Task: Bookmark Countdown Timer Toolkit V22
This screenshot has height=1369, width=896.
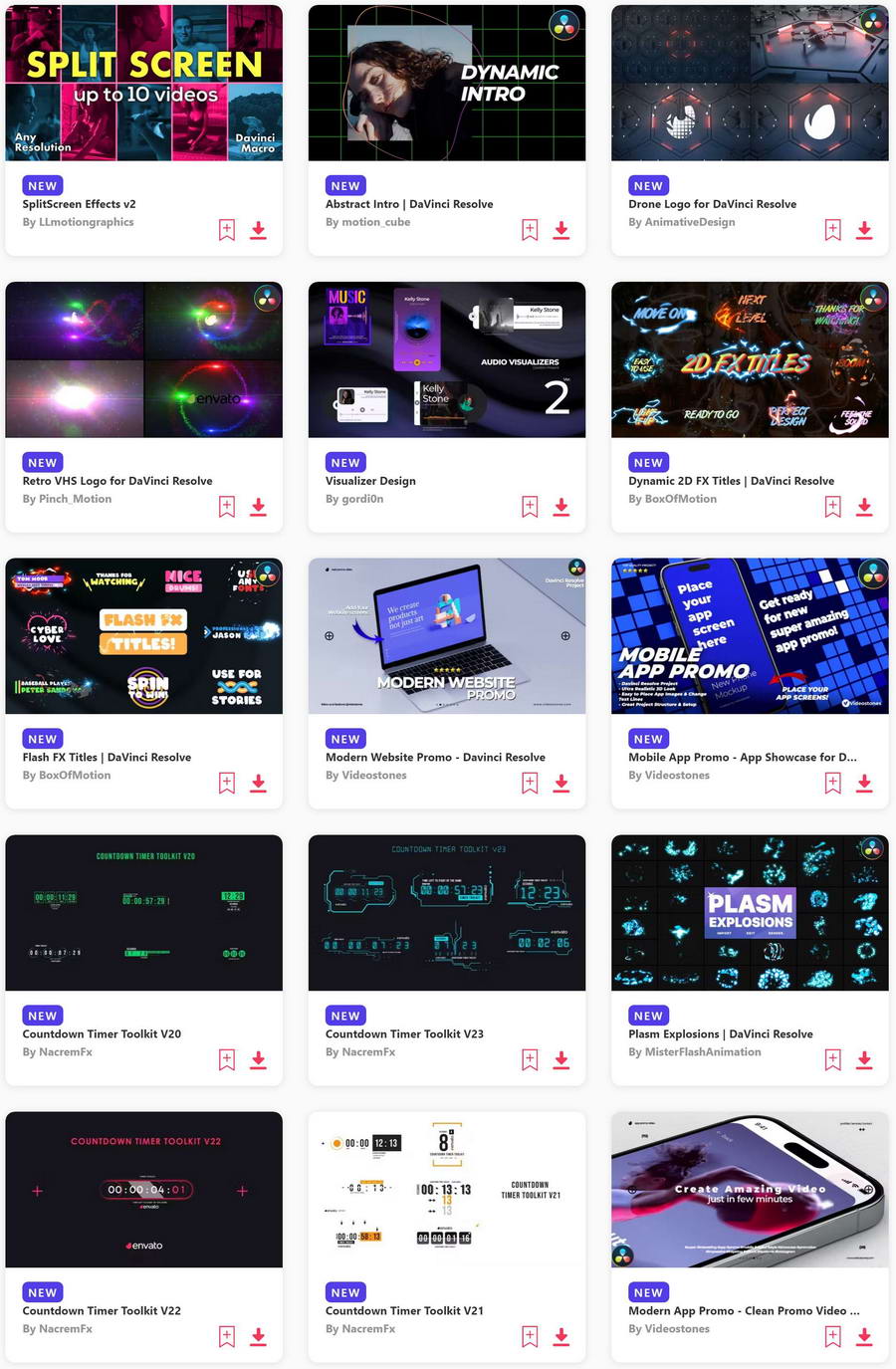Action: click(x=227, y=1337)
